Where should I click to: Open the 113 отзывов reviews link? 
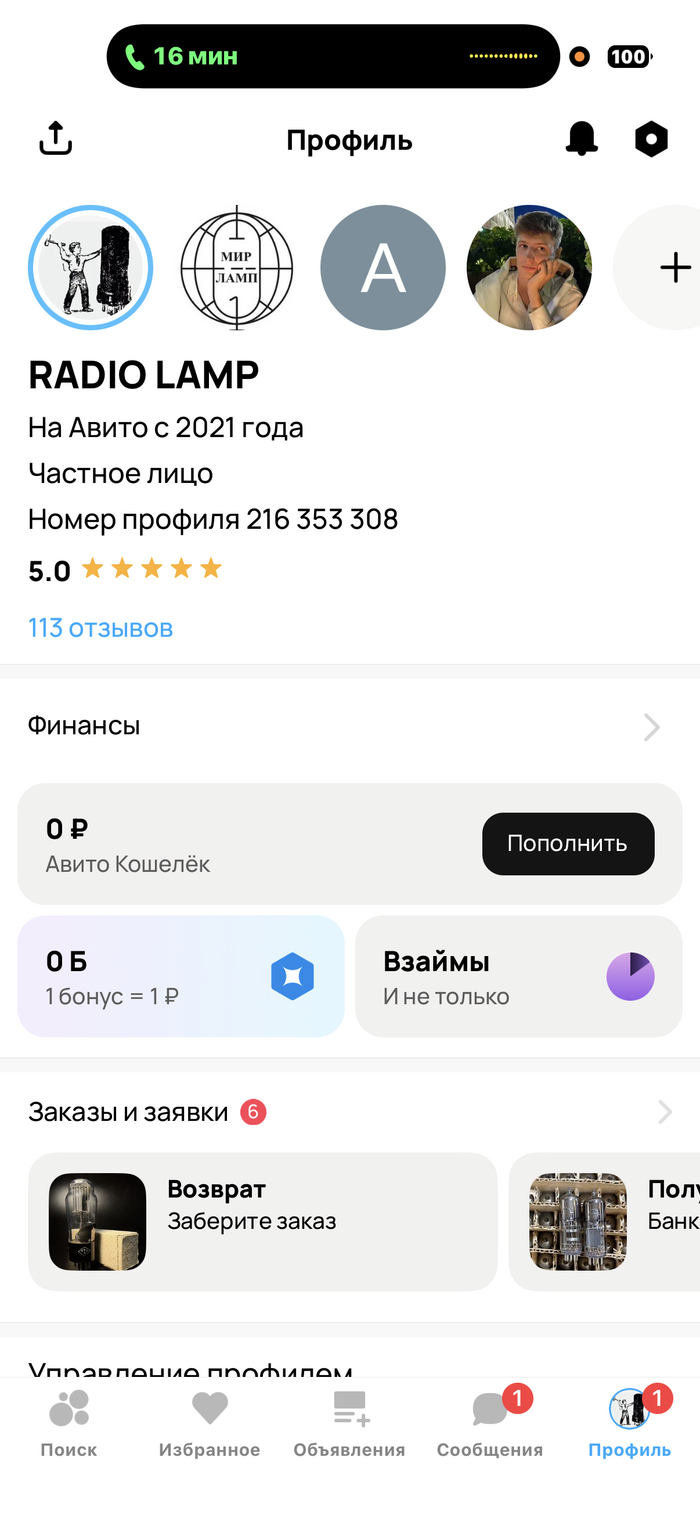[100, 628]
